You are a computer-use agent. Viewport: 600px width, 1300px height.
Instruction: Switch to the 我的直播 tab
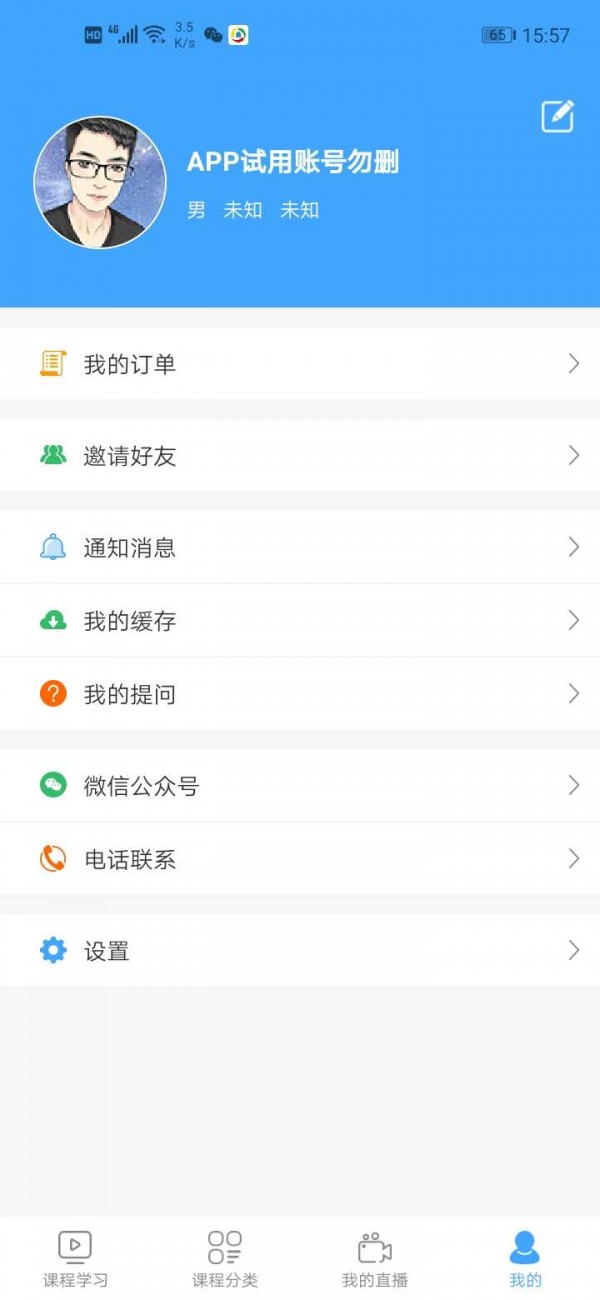click(375, 1258)
